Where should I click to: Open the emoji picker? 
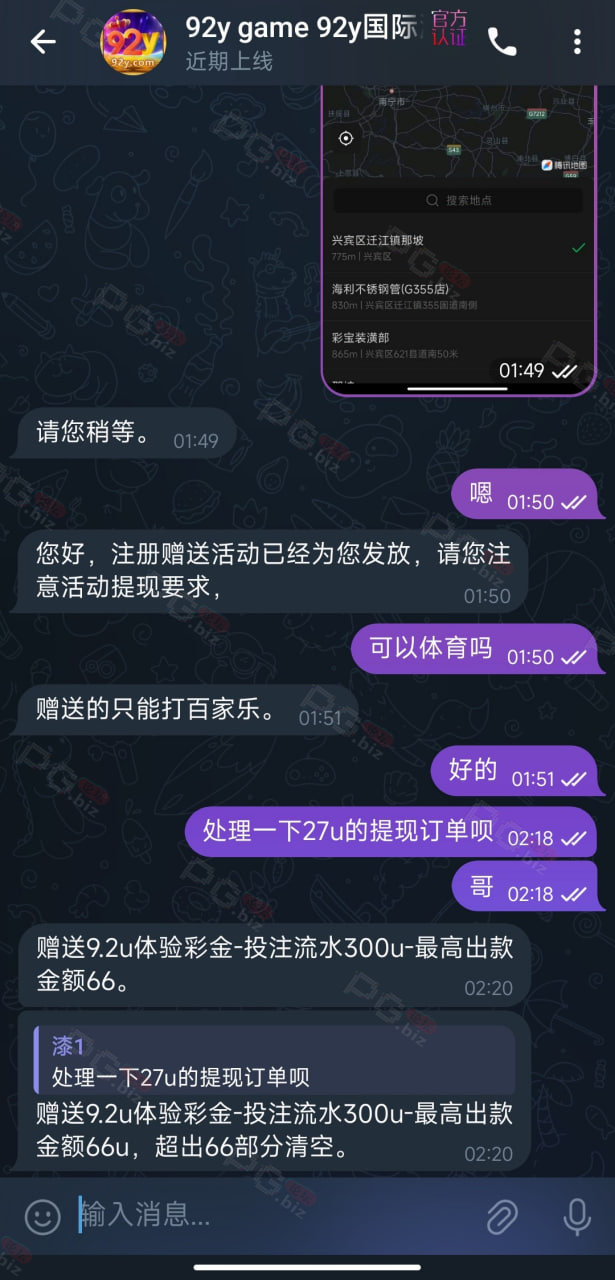click(x=42, y=1216)
